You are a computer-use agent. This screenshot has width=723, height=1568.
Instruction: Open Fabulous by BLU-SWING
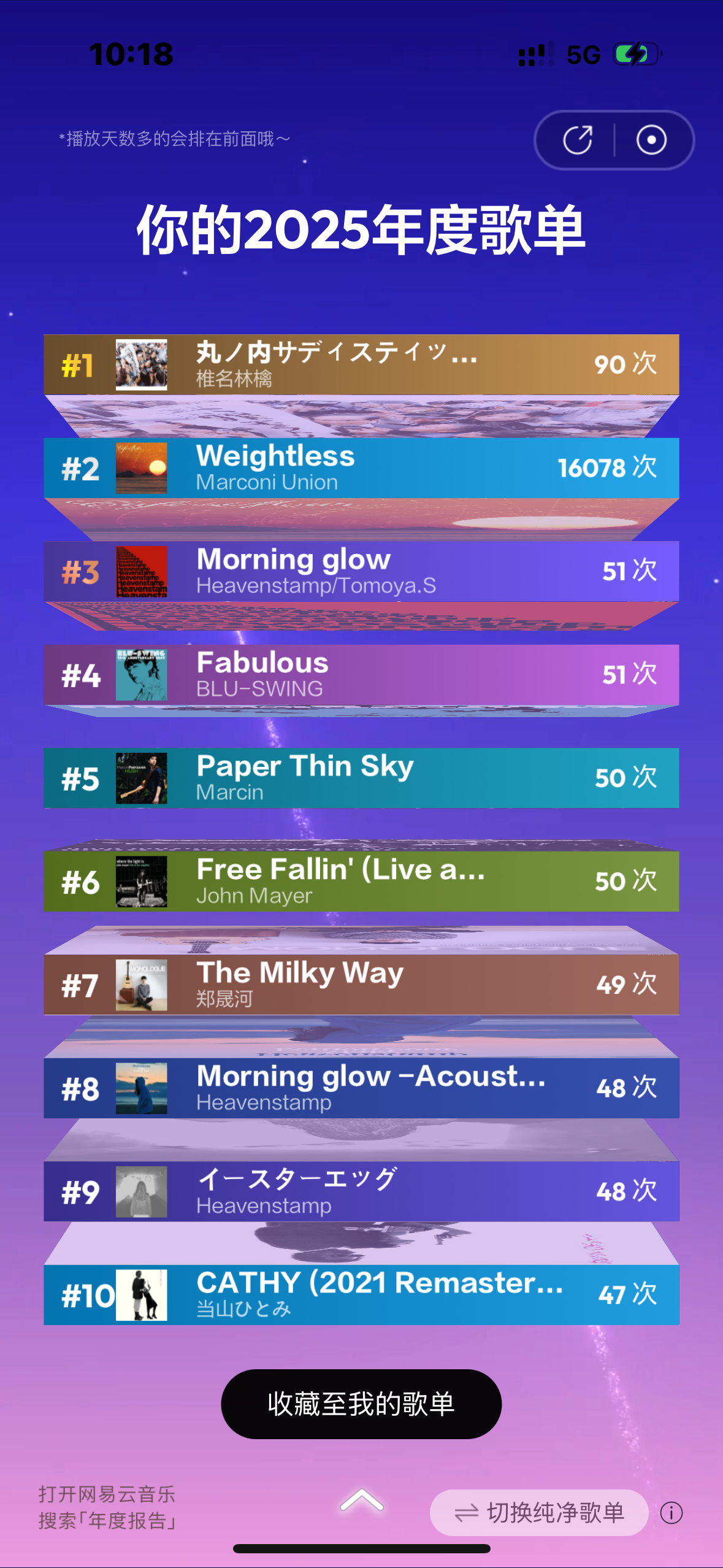[361, 674]
